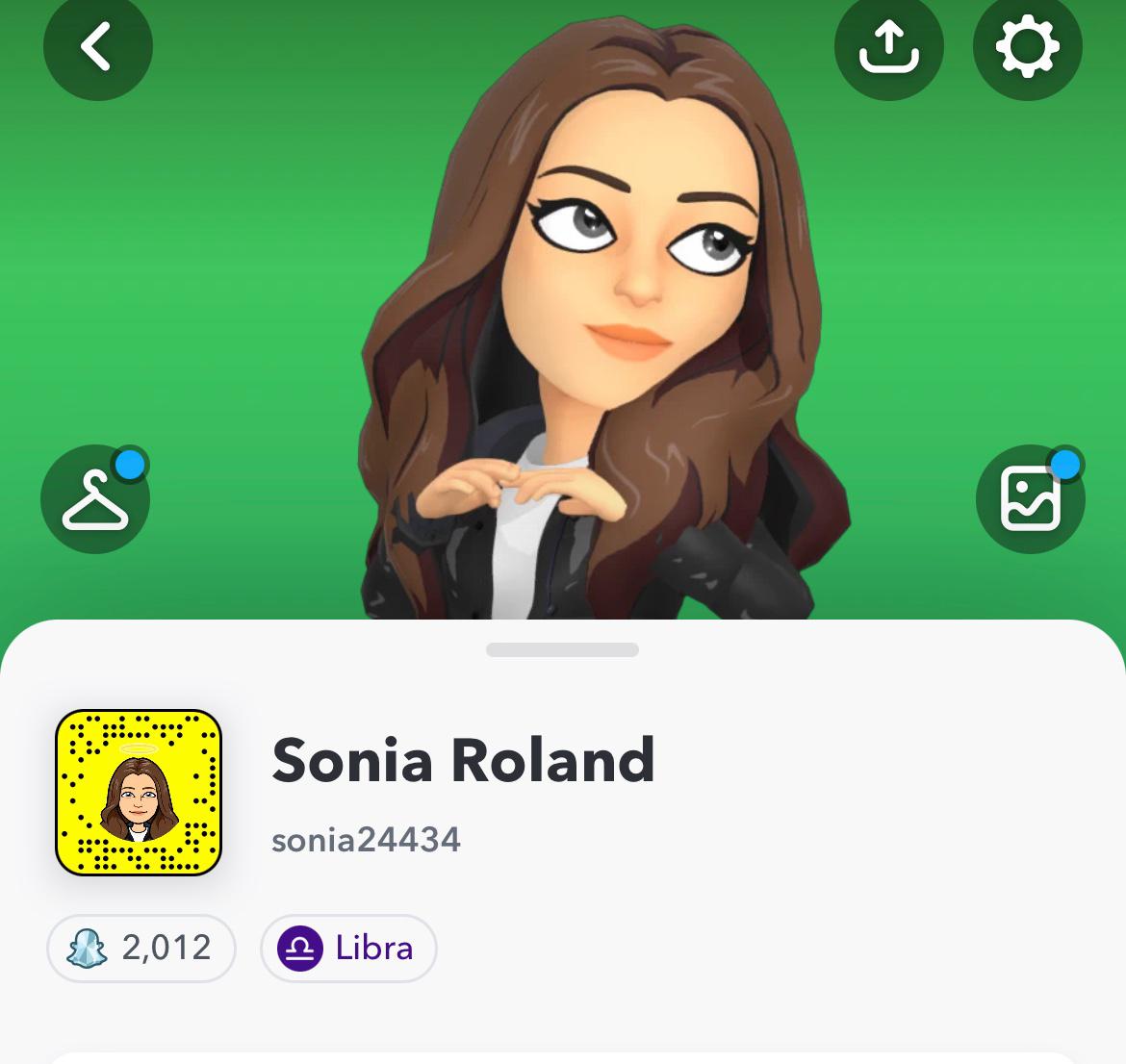This screenshot has height=1064, width=1126.
Task: Open the Snapcode next to Sonia Roland
Action: click(x=139, y=793)
